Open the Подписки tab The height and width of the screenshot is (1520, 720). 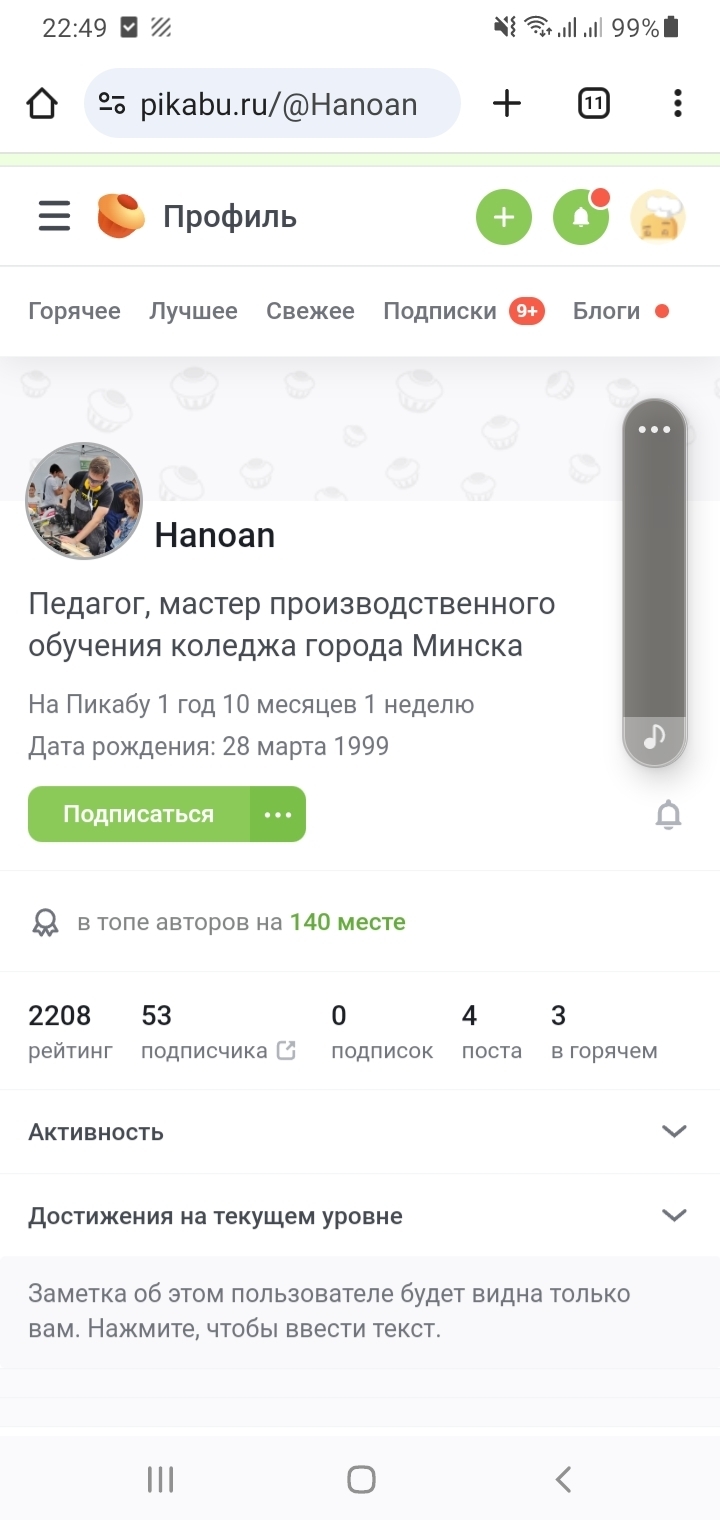pyautogui.click(x=440, y=311)
